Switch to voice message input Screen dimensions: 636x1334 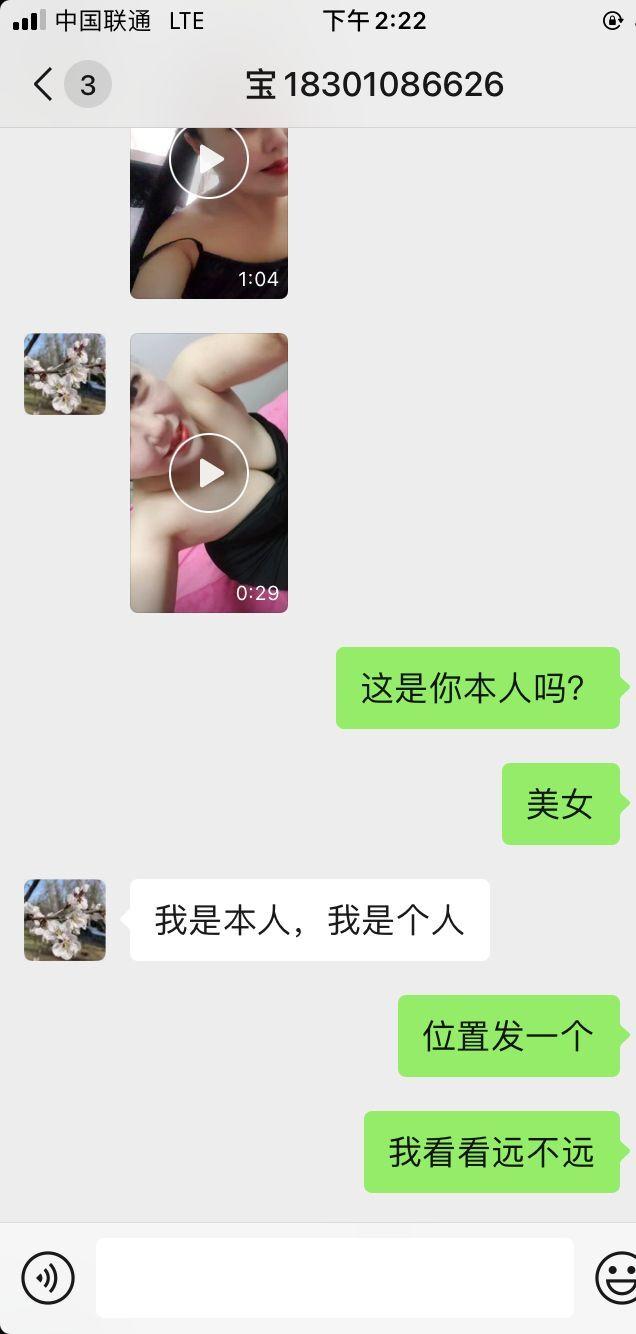pos(48,1277)
